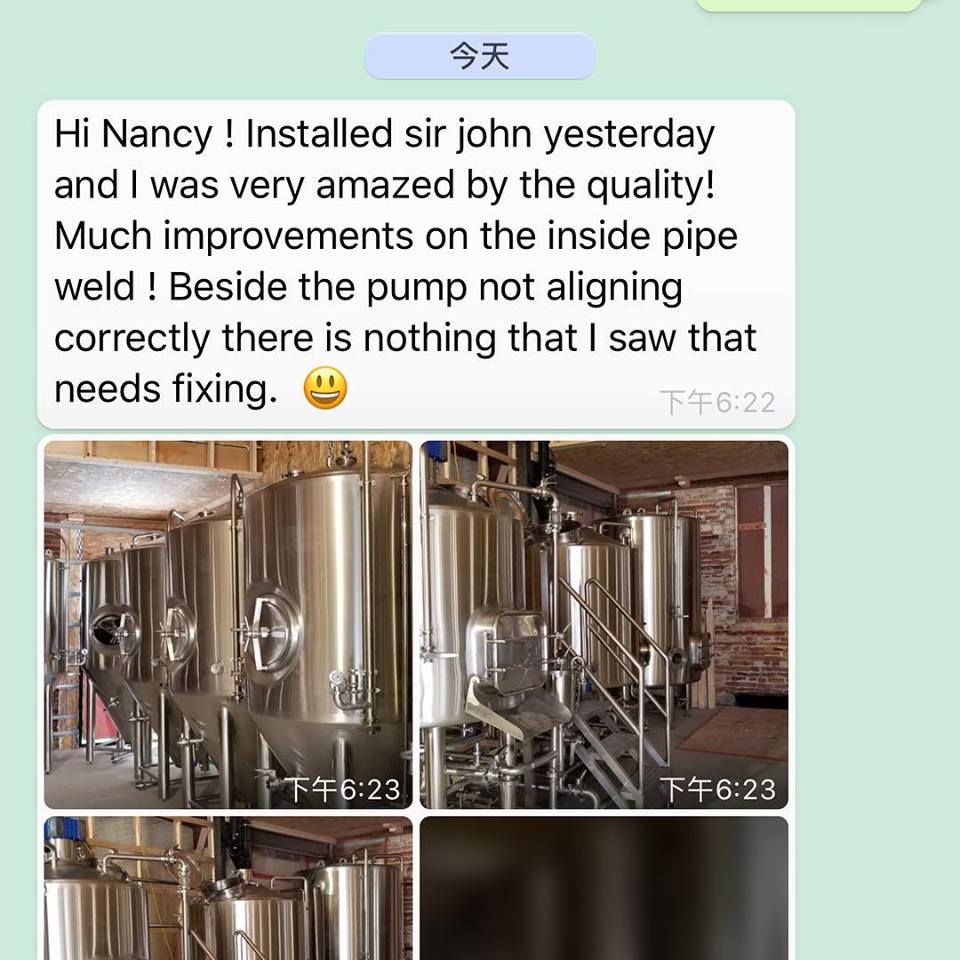The height and width of the screenshot is (960, 960).
Task: Open the fermenter tanks photo sent at 6:23
Action: pyautogui.click(x=228, y=624)
